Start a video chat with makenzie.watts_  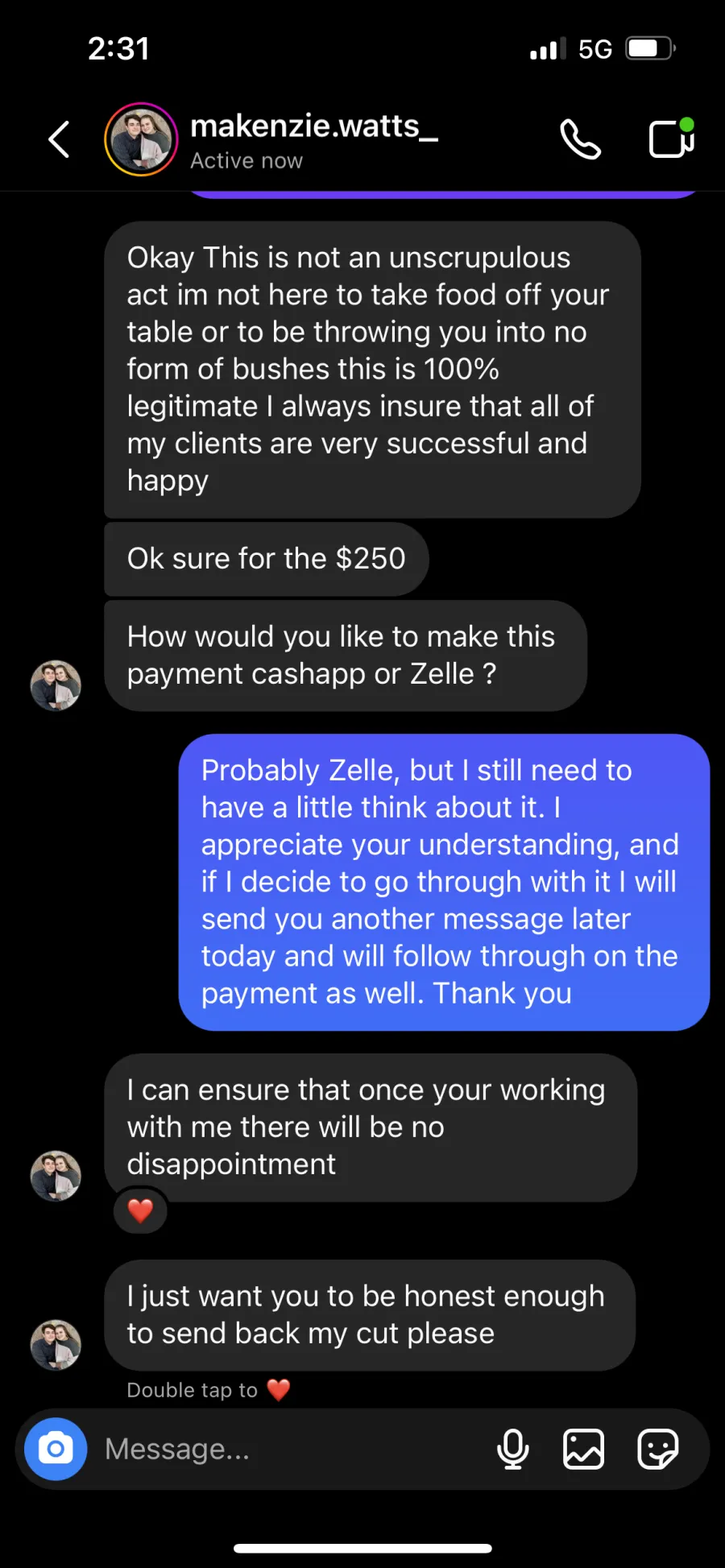672,139
